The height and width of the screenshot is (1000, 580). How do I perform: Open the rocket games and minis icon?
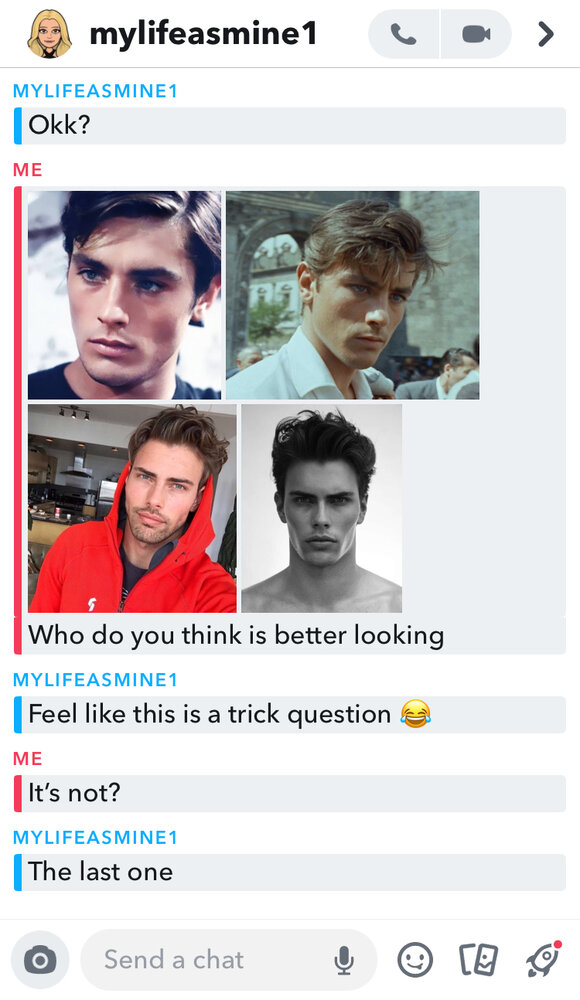[544, 959]
